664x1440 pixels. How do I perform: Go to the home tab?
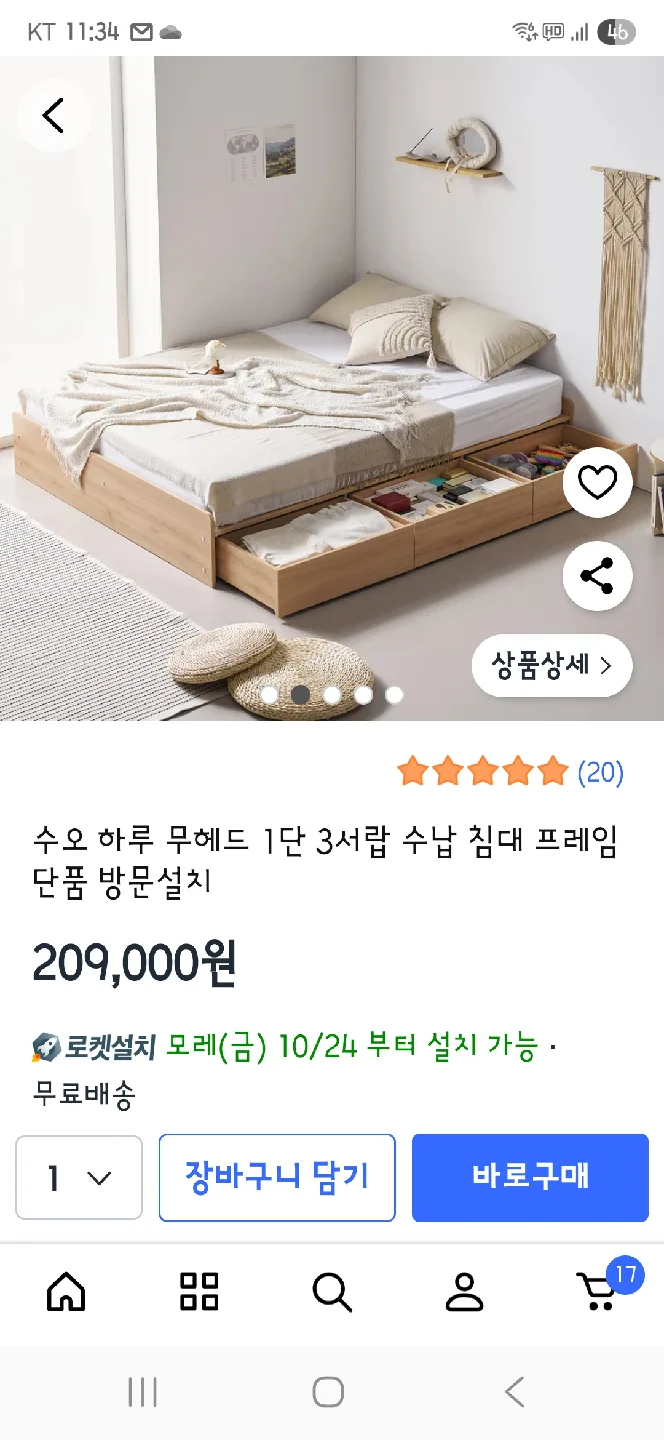pos(66,1292)
